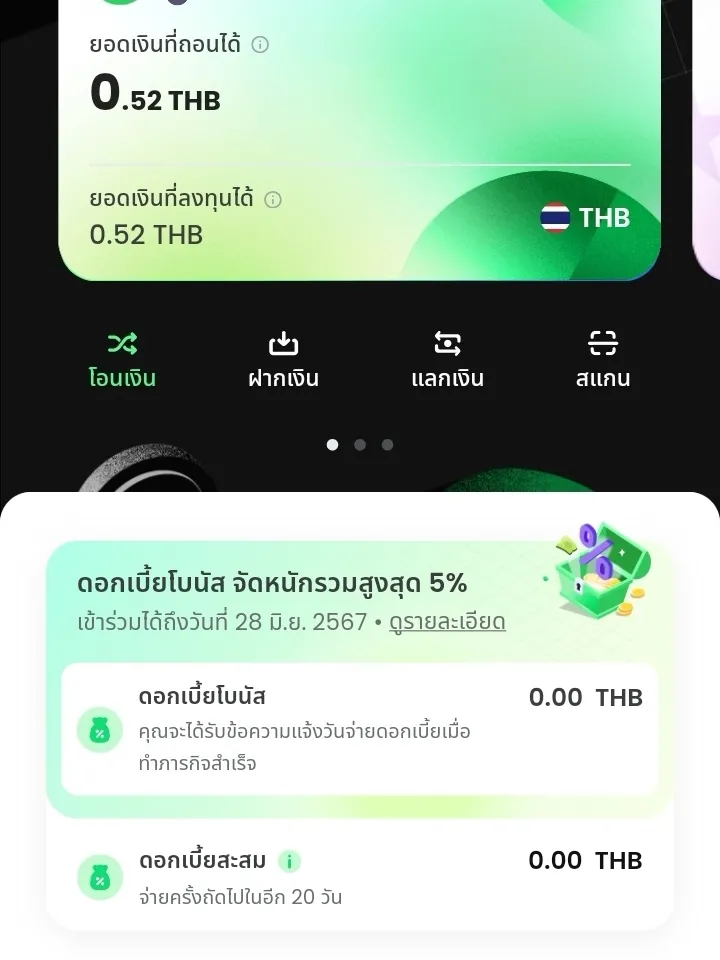Select the third carousel dot
This screenshot has height=960, width=720.
(x=385, y=443)
